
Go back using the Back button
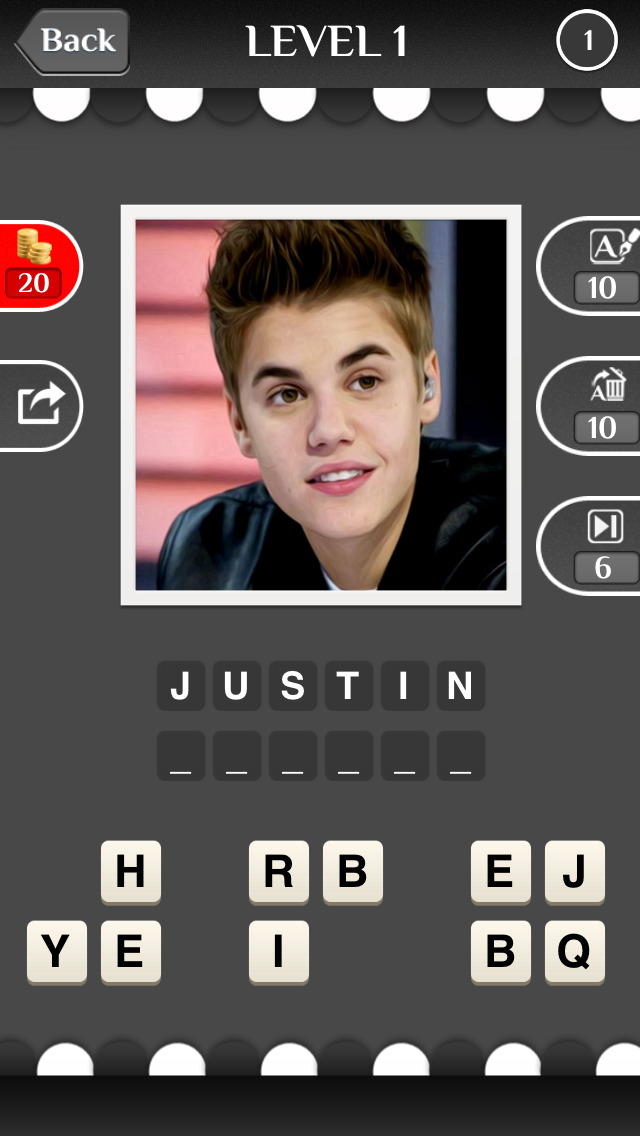(x=72, y=41)
